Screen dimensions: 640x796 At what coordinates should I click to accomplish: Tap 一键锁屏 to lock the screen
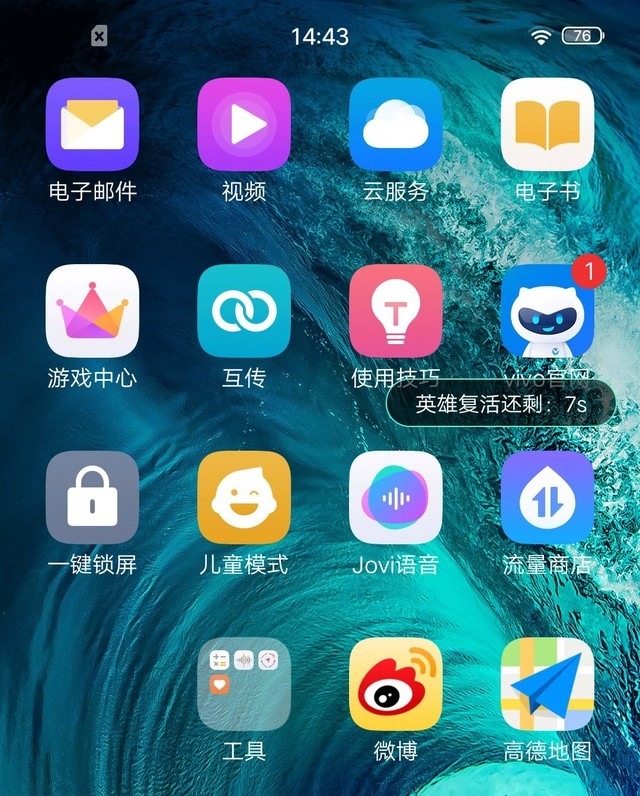92,497
